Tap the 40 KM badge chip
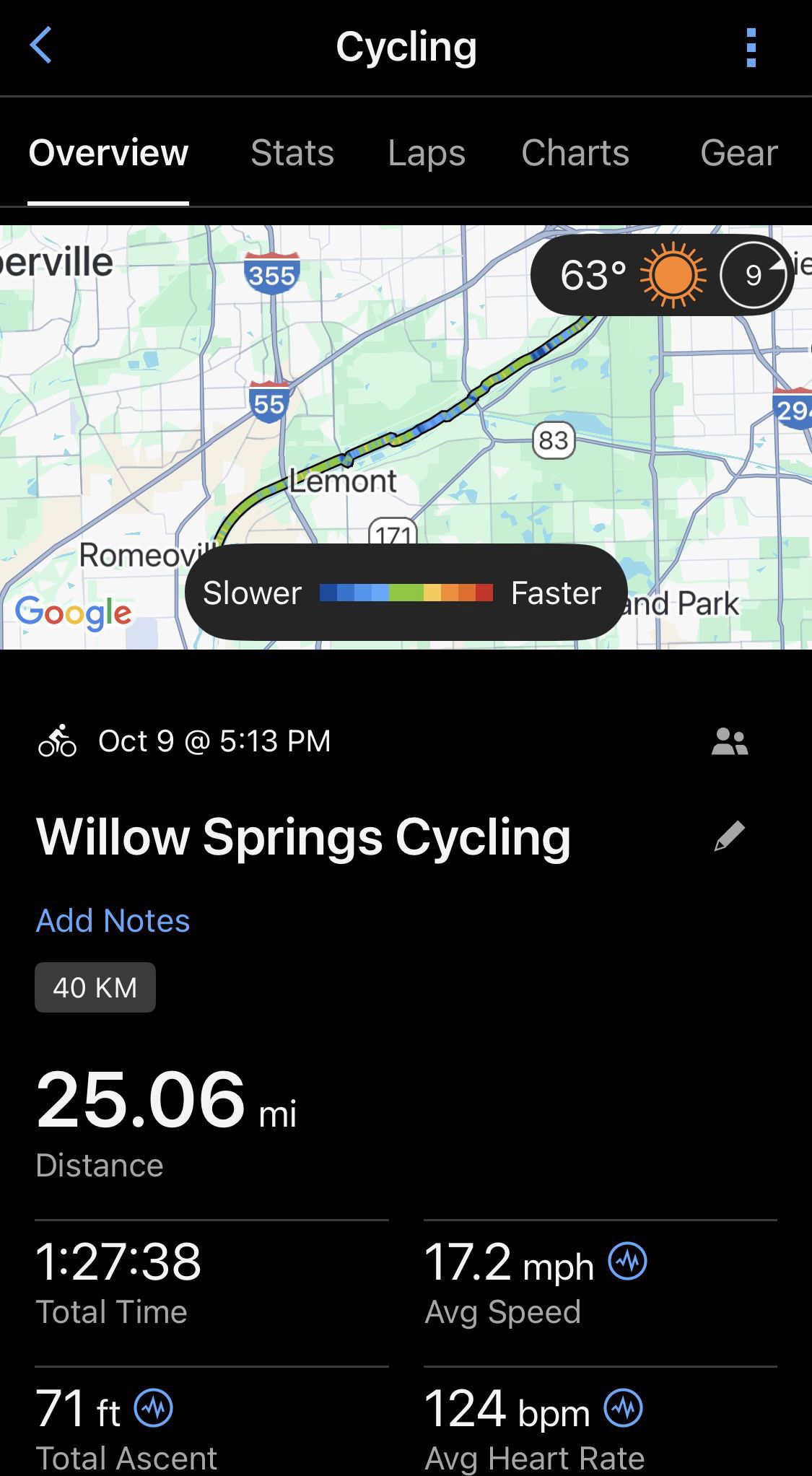Image resolution: width=812 pixels, height=1476 pixels. click(95, 987)
